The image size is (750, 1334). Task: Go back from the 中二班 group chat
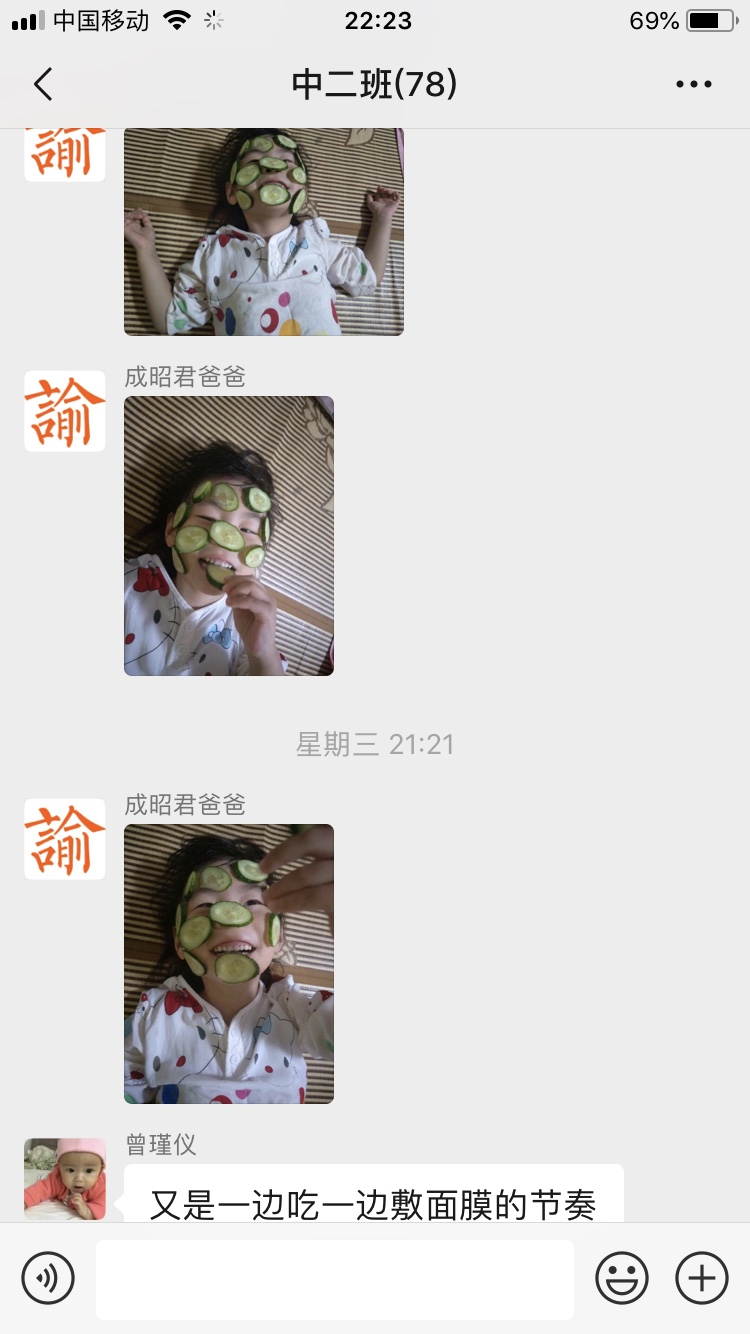[x=43, y=85]
